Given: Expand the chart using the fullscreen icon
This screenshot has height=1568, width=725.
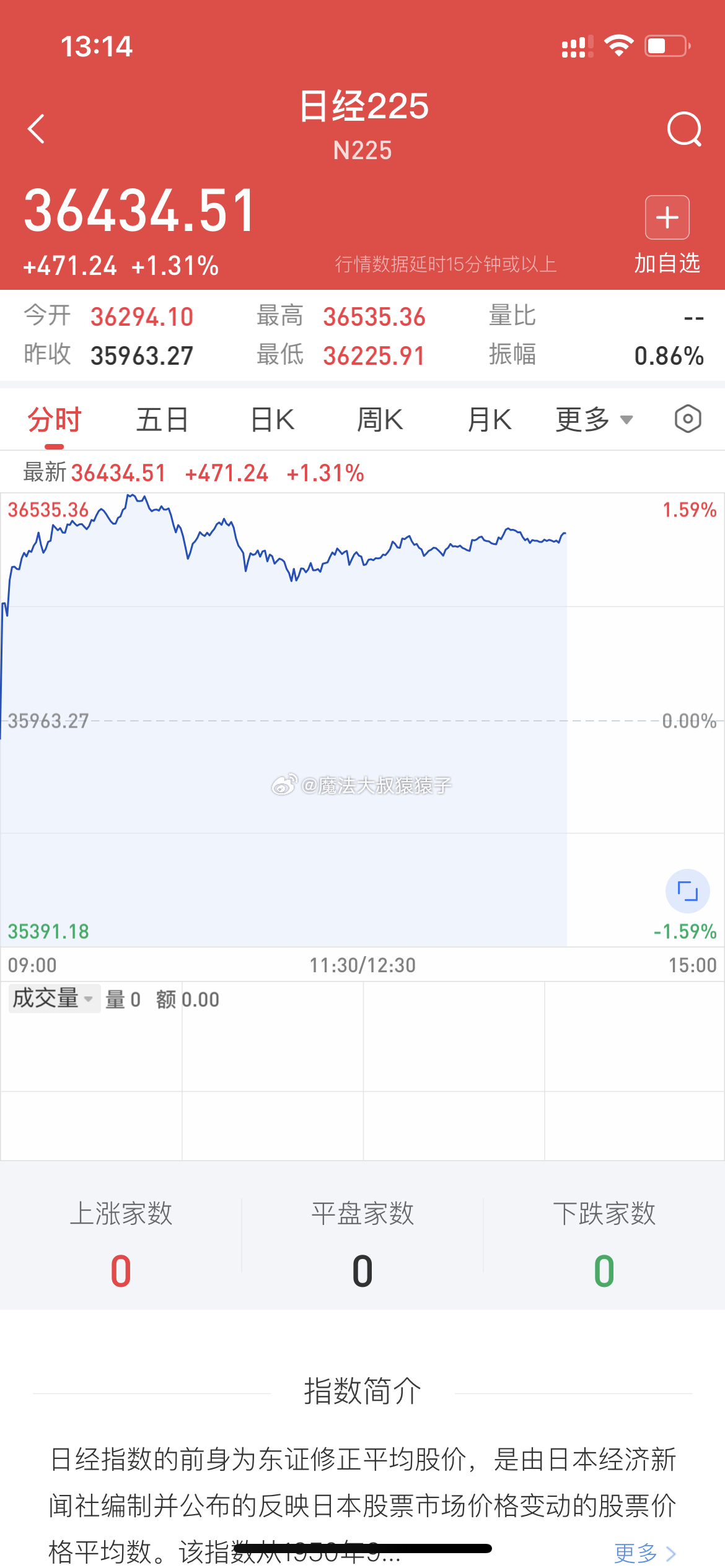Looking at the screenshot, I should [x=686, y=892].
